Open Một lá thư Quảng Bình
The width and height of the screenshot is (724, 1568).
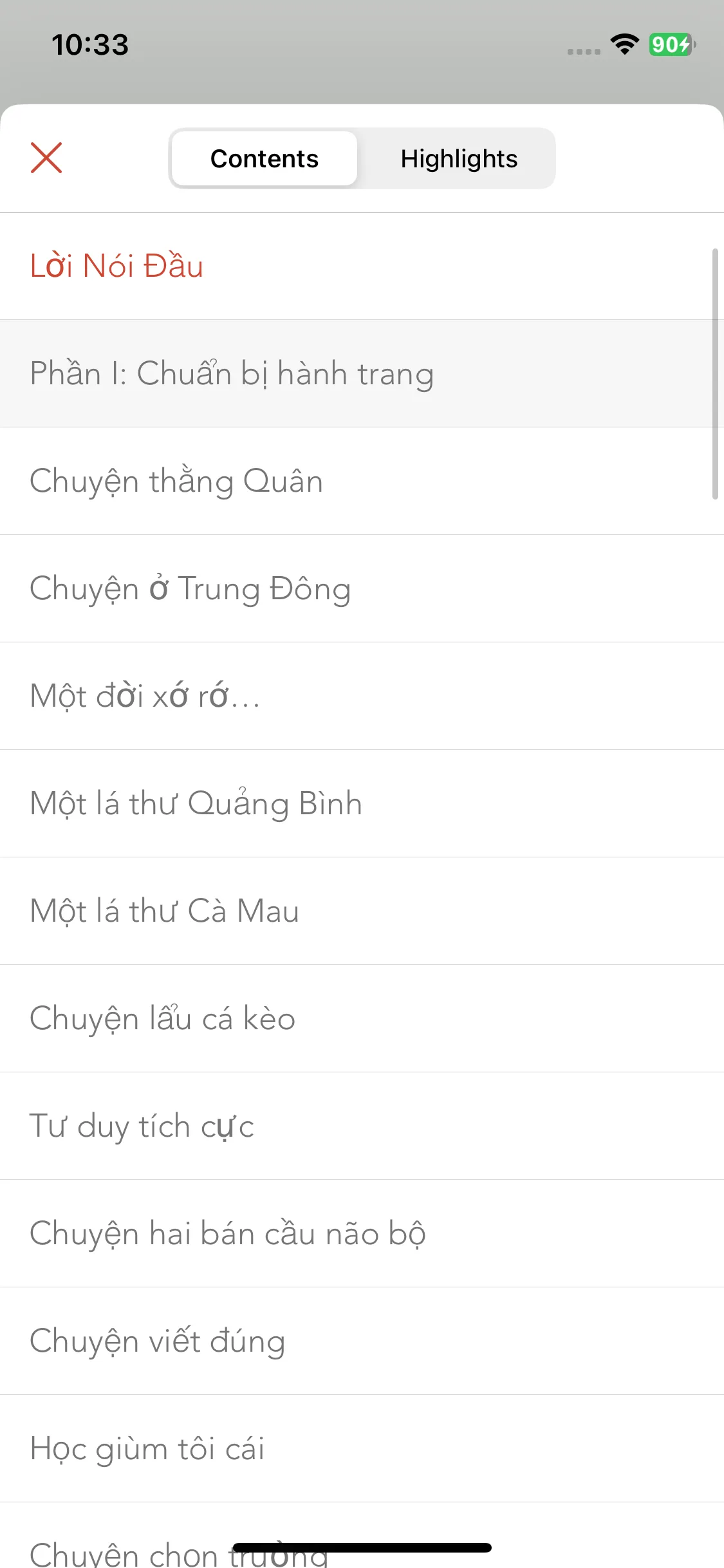click(x=195, y=803)
